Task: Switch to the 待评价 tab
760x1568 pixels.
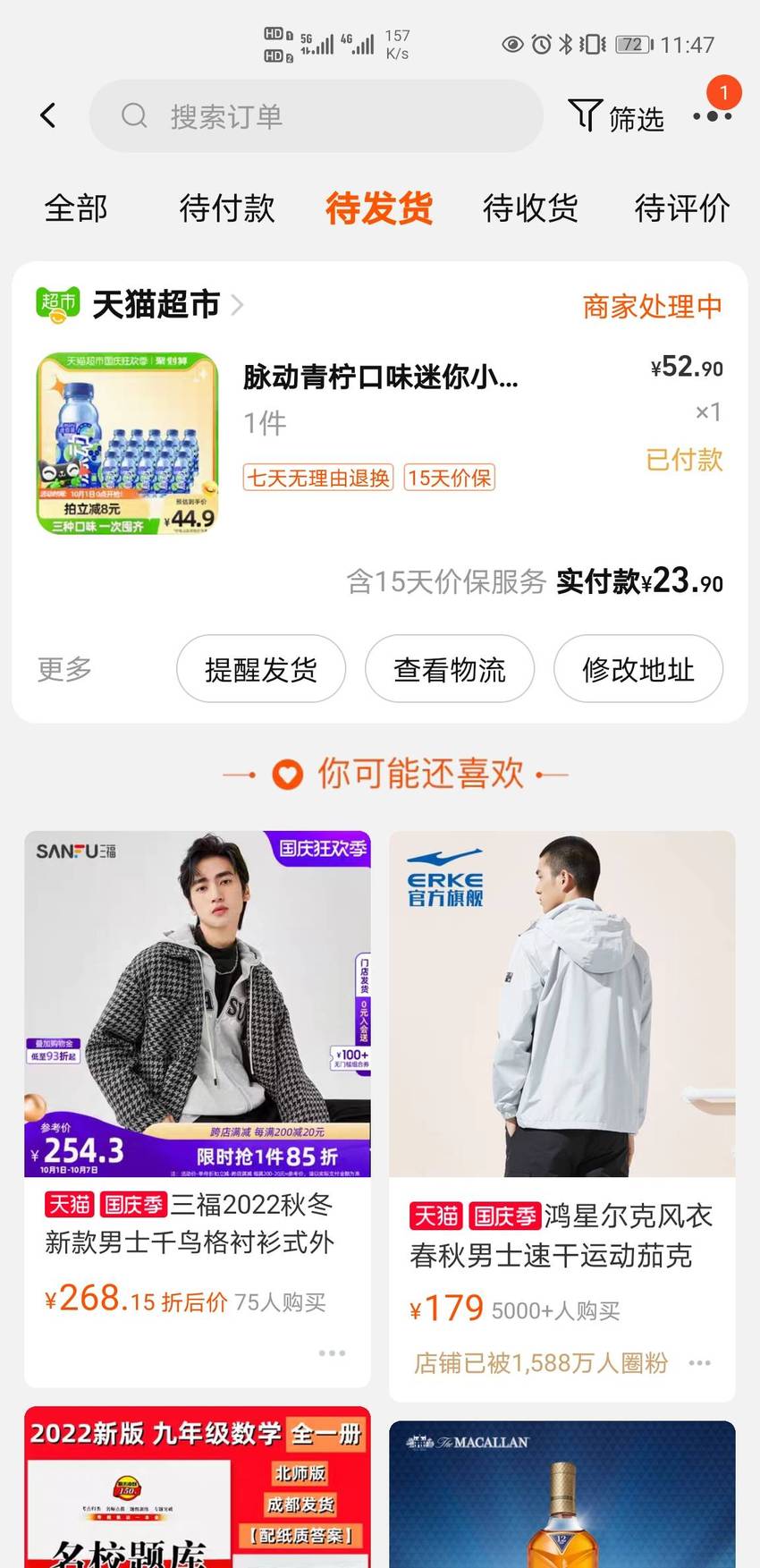Action: click(x=682, y=208)
